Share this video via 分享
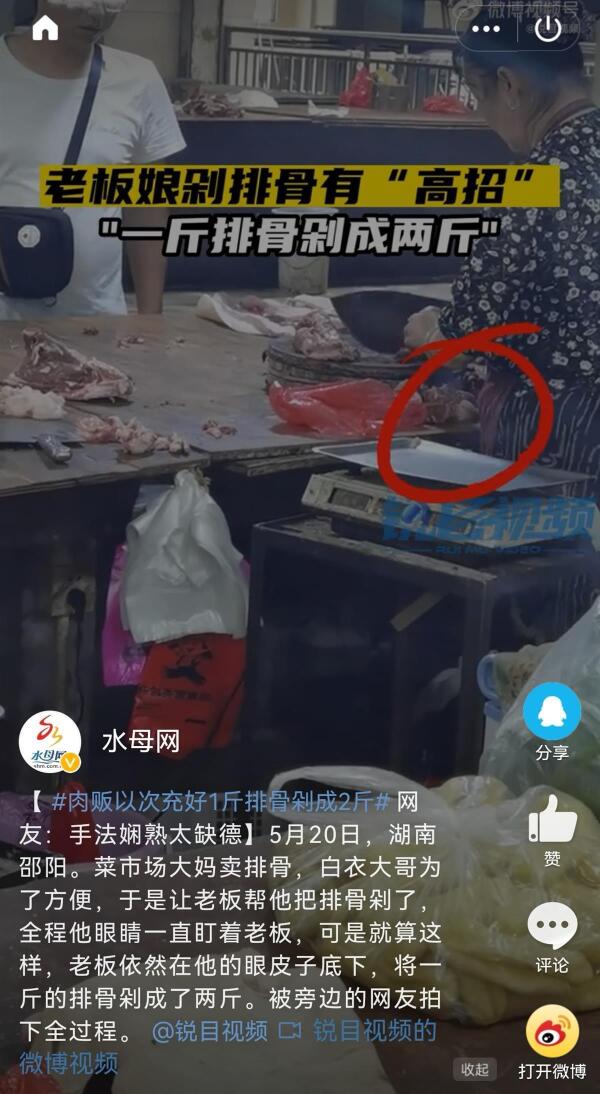 (x=551, y=721)
